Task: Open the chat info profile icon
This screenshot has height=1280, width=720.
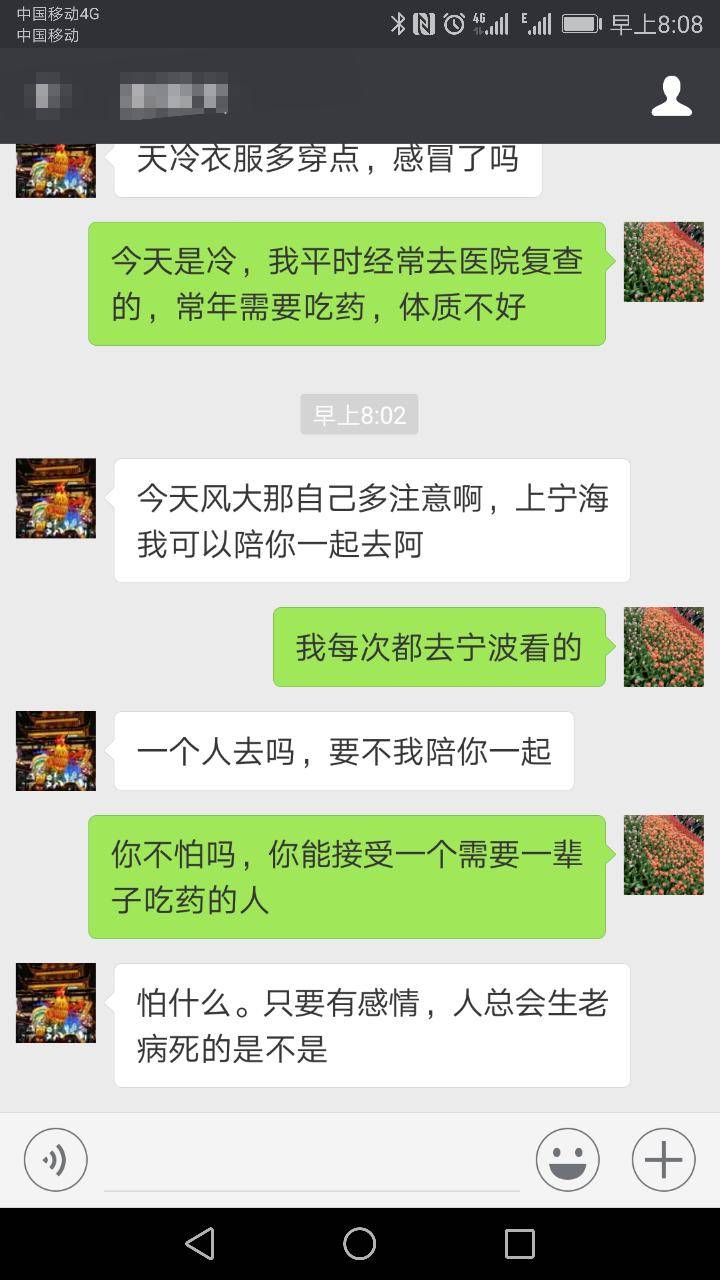Action: coord(671,96)
